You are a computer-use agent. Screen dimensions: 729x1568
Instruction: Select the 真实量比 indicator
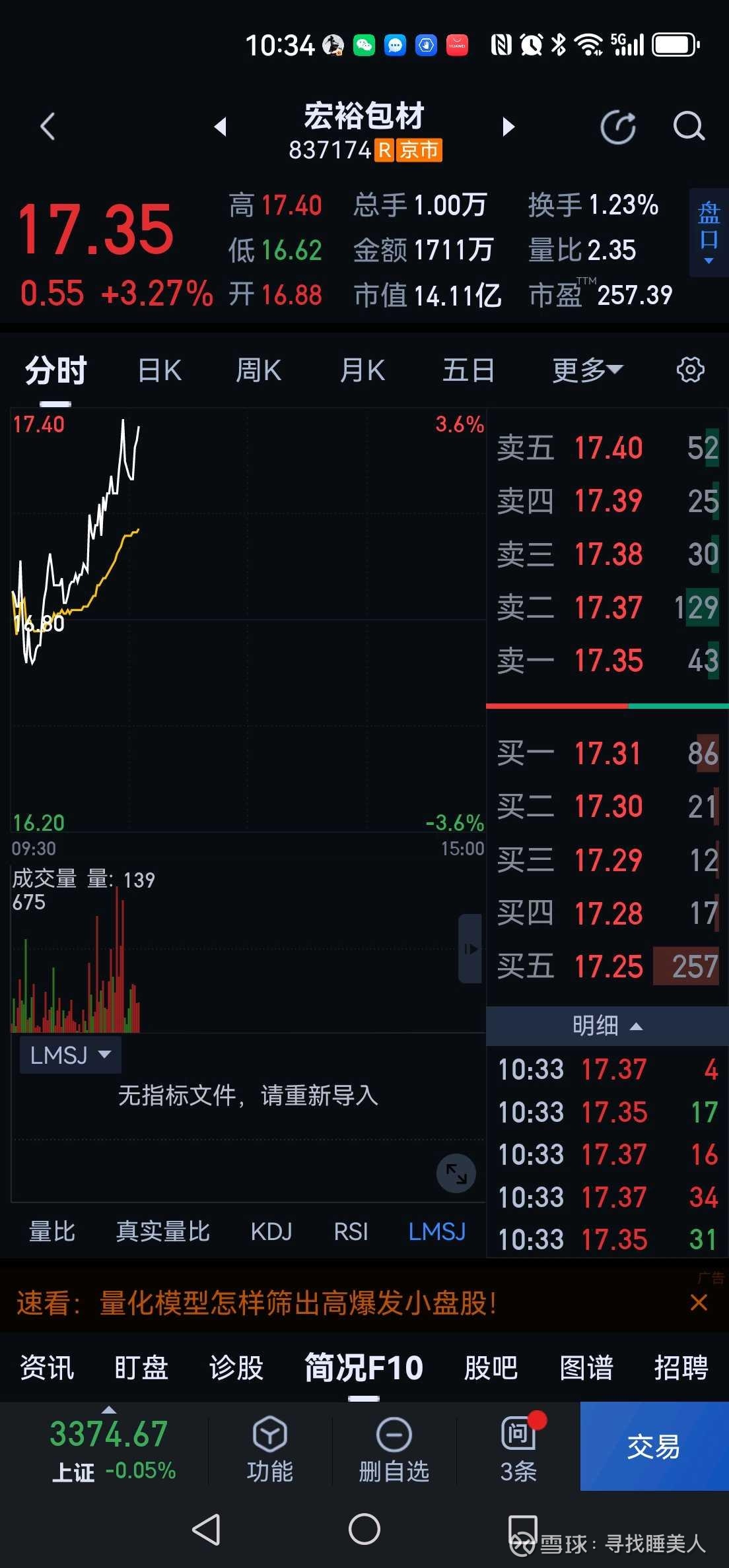point(162,1231)
